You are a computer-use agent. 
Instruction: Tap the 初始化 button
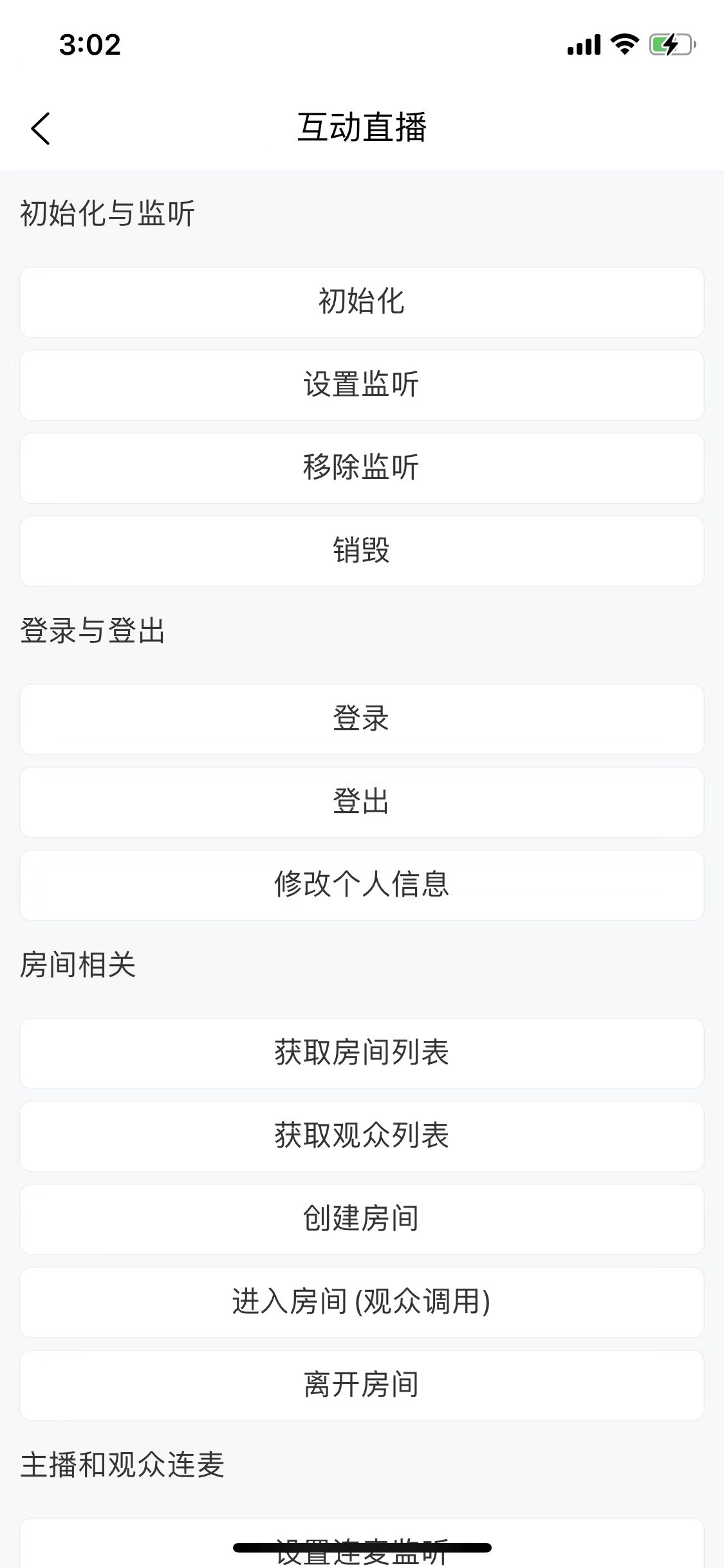pyautogui.click(x=362, y=302)
